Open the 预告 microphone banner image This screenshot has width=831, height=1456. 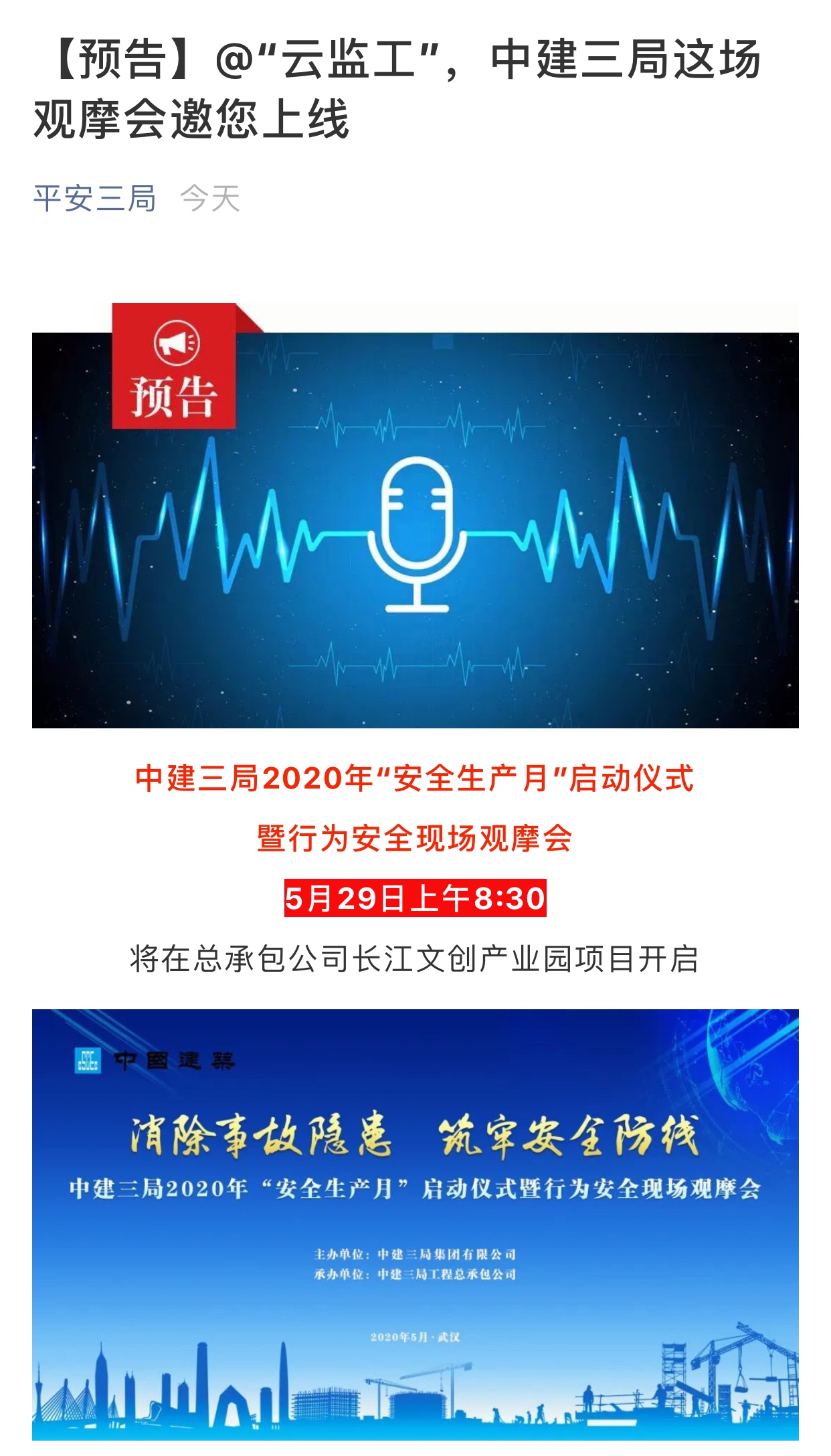coord(415,516)
